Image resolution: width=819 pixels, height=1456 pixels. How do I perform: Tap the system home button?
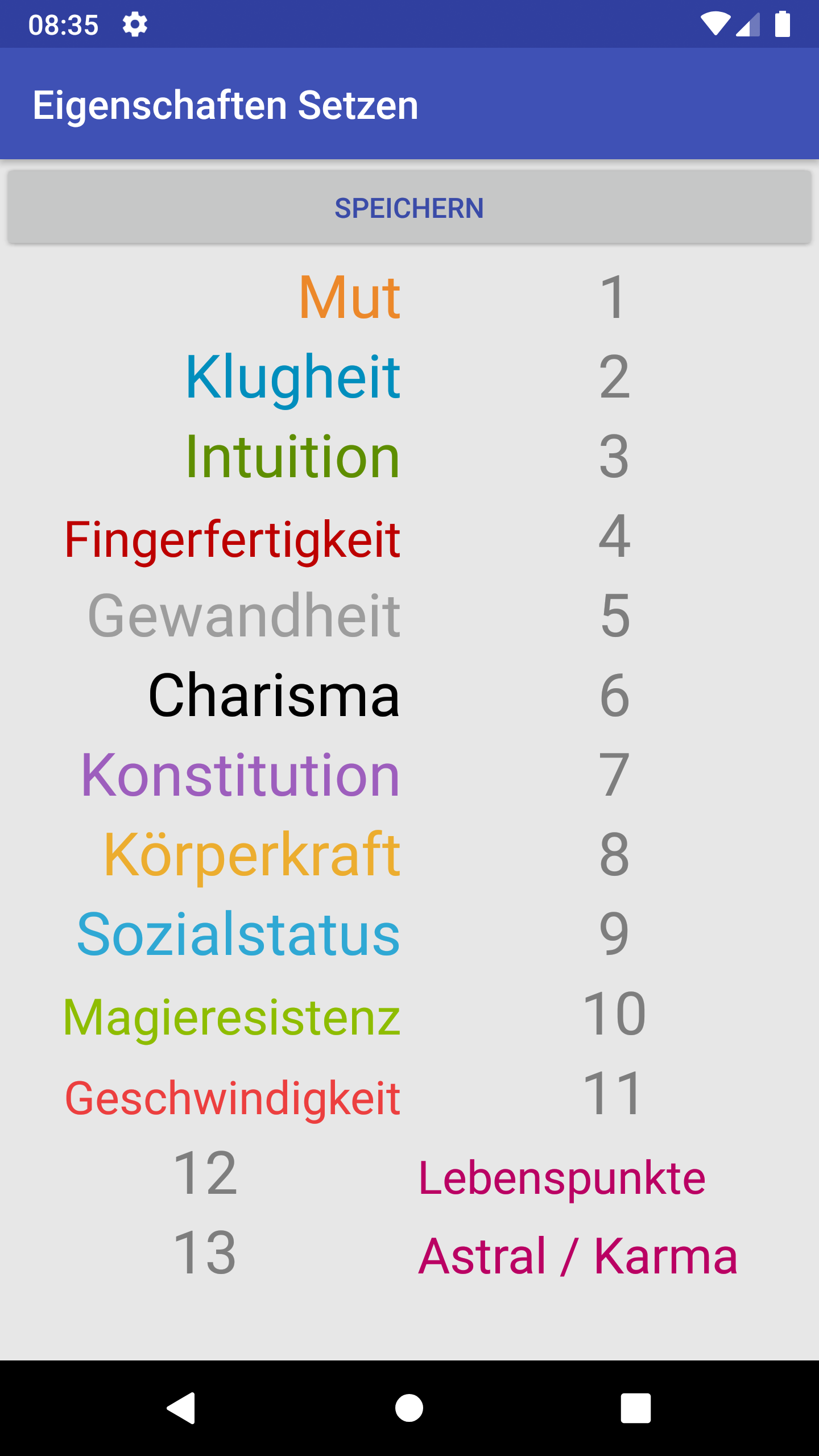[x=409, y=1408]
